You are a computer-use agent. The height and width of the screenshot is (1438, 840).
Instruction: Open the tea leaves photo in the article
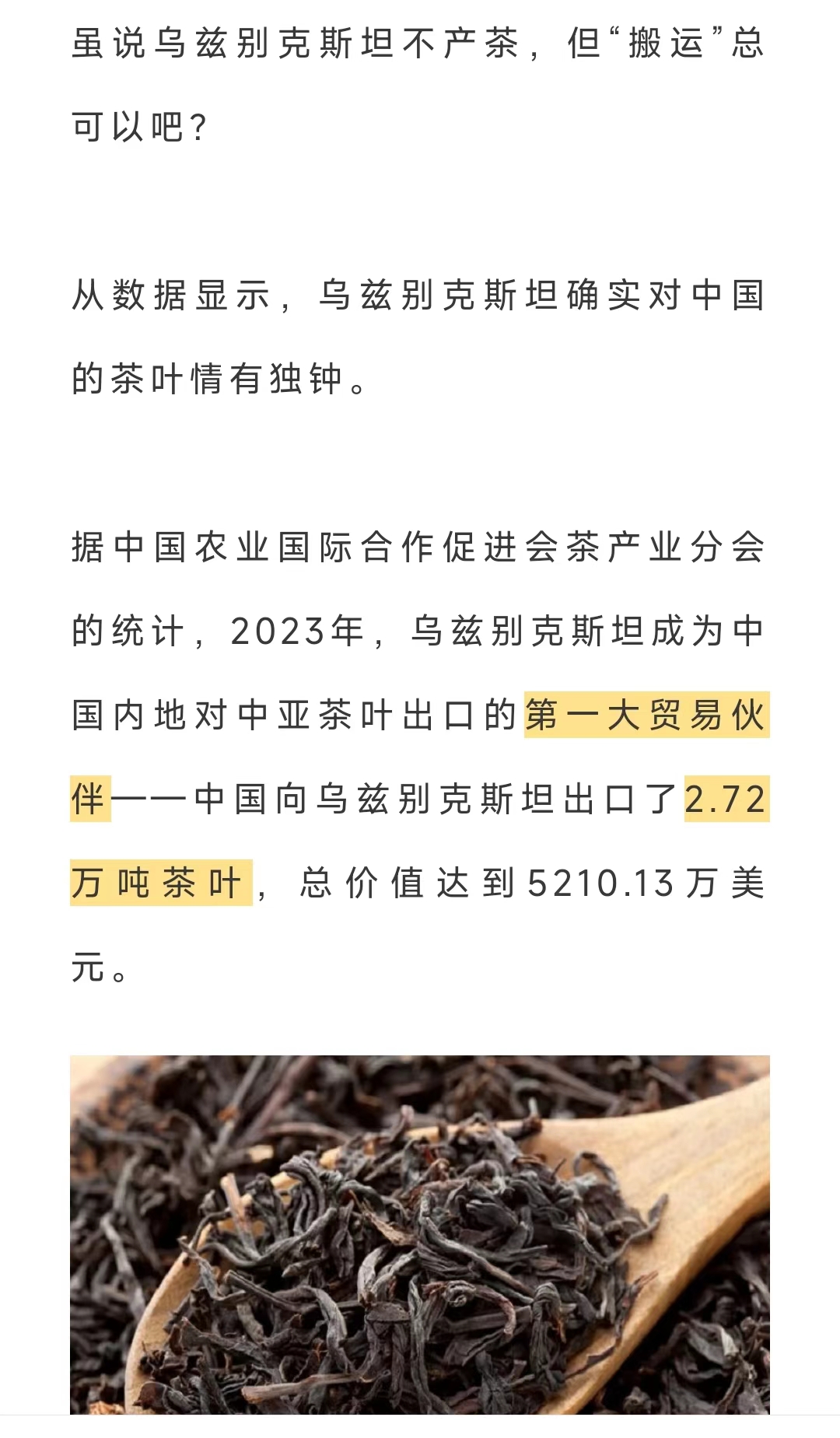point(420,1234)
